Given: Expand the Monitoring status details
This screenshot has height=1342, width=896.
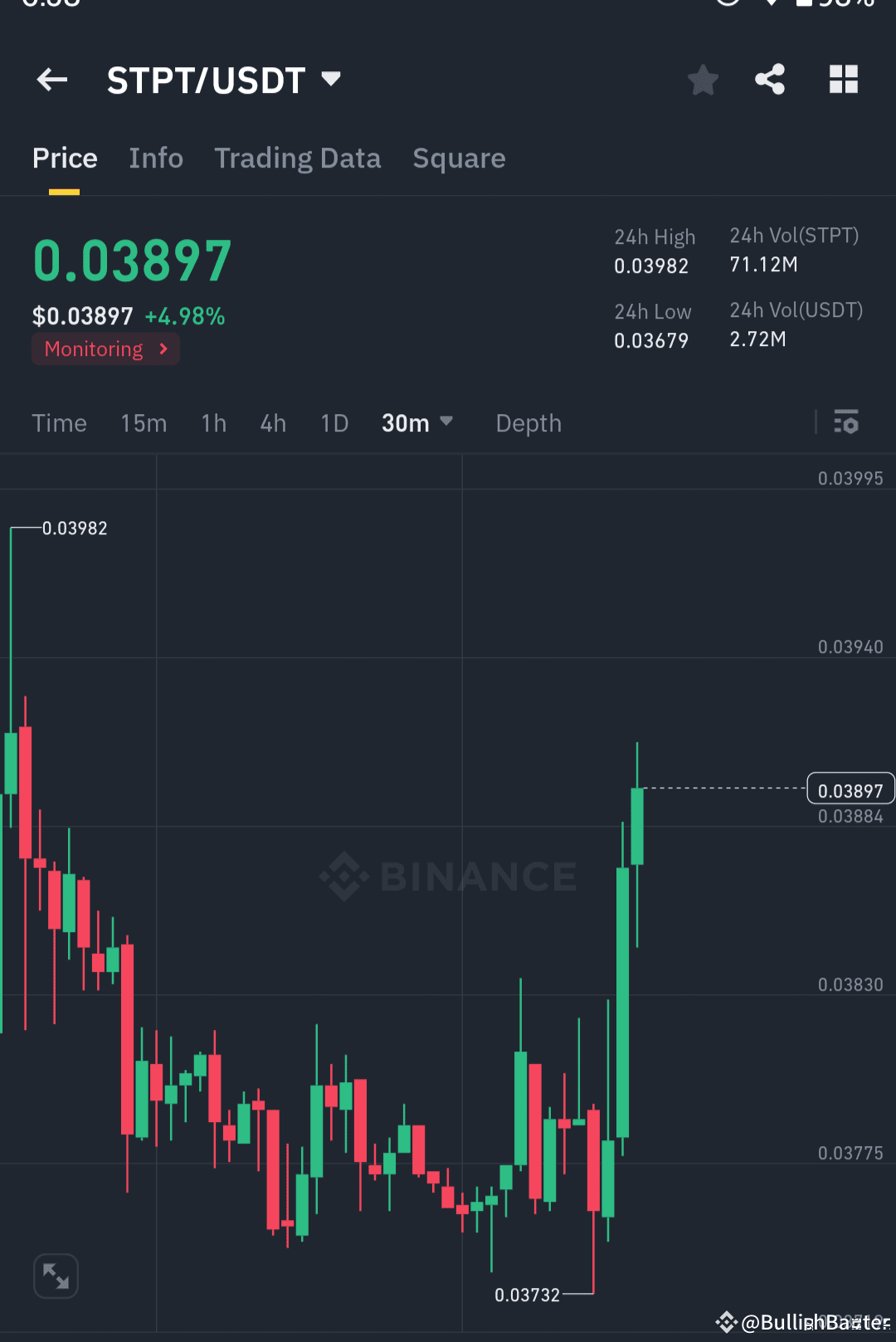Looking at the screenshot, I should 105,349.
